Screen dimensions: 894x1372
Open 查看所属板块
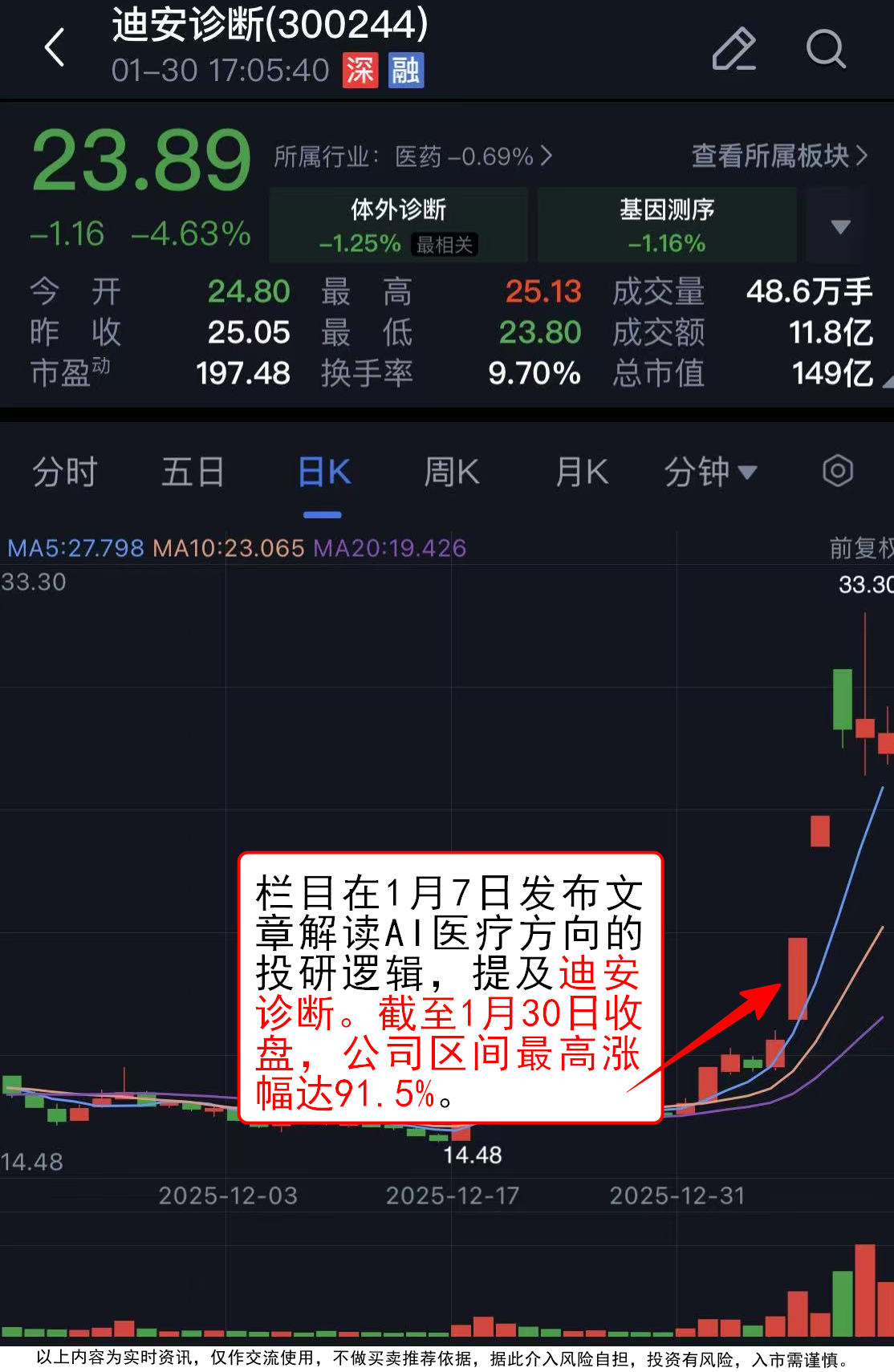click(x=778, y=156)
